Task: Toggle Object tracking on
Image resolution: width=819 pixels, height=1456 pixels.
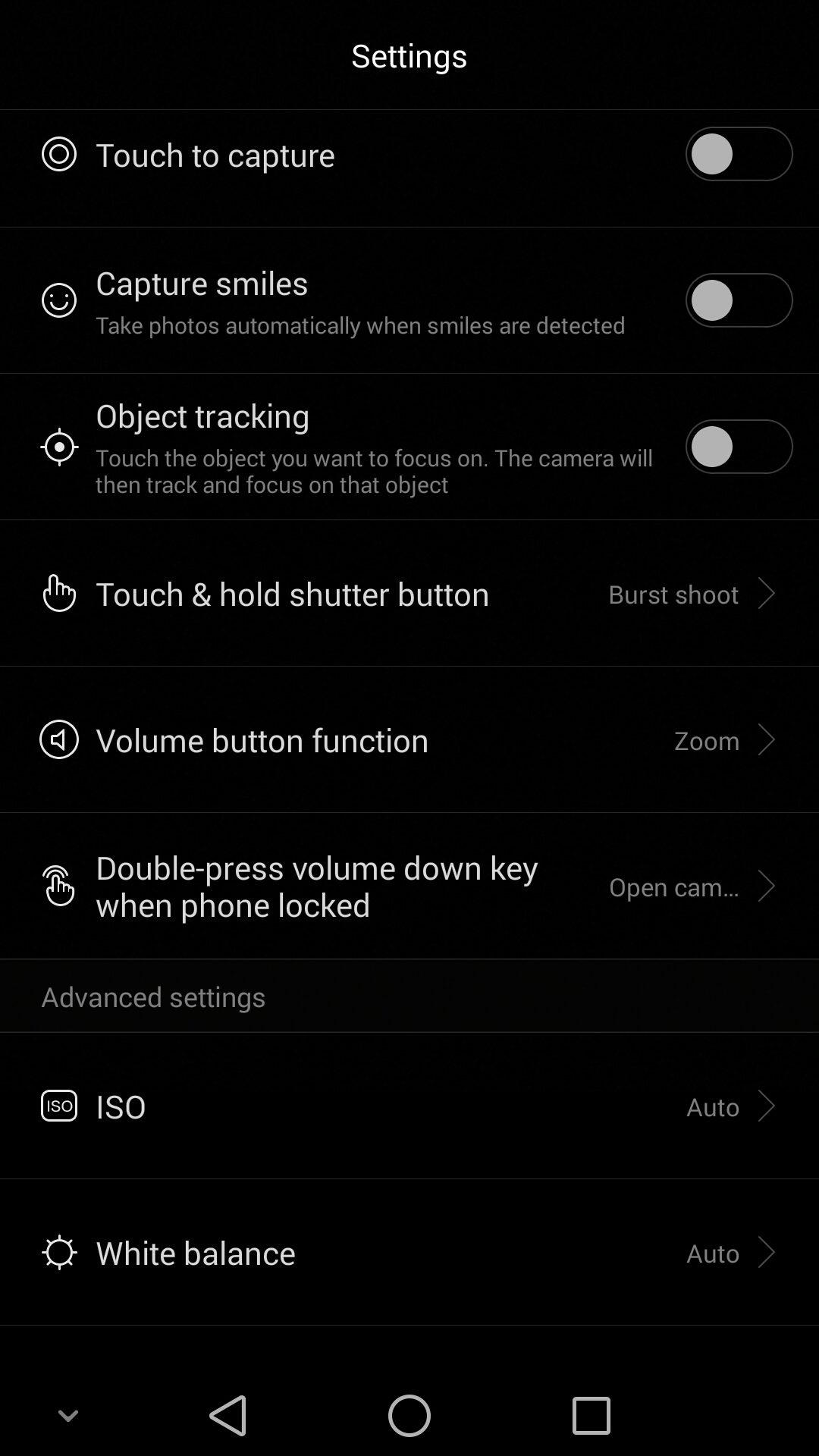Action: [x=739, y=447]
